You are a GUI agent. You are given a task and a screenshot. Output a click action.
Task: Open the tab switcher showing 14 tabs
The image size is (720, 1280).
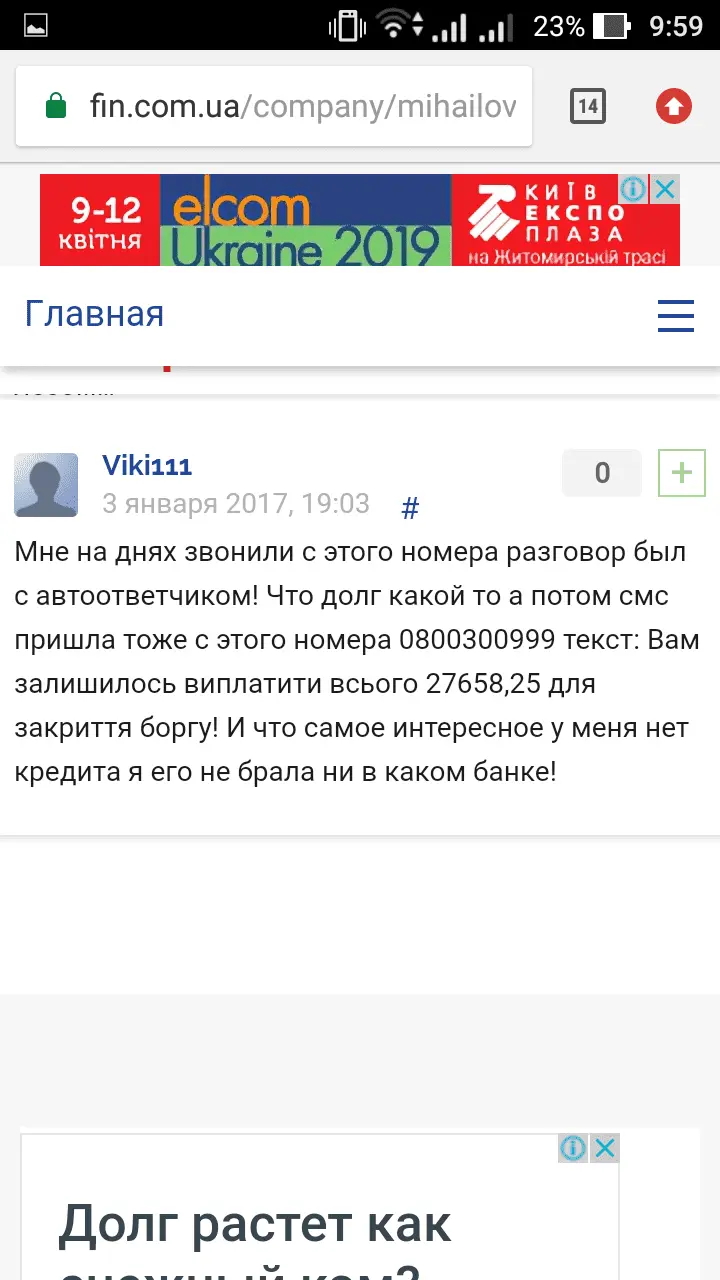click(x=588, y=106)
